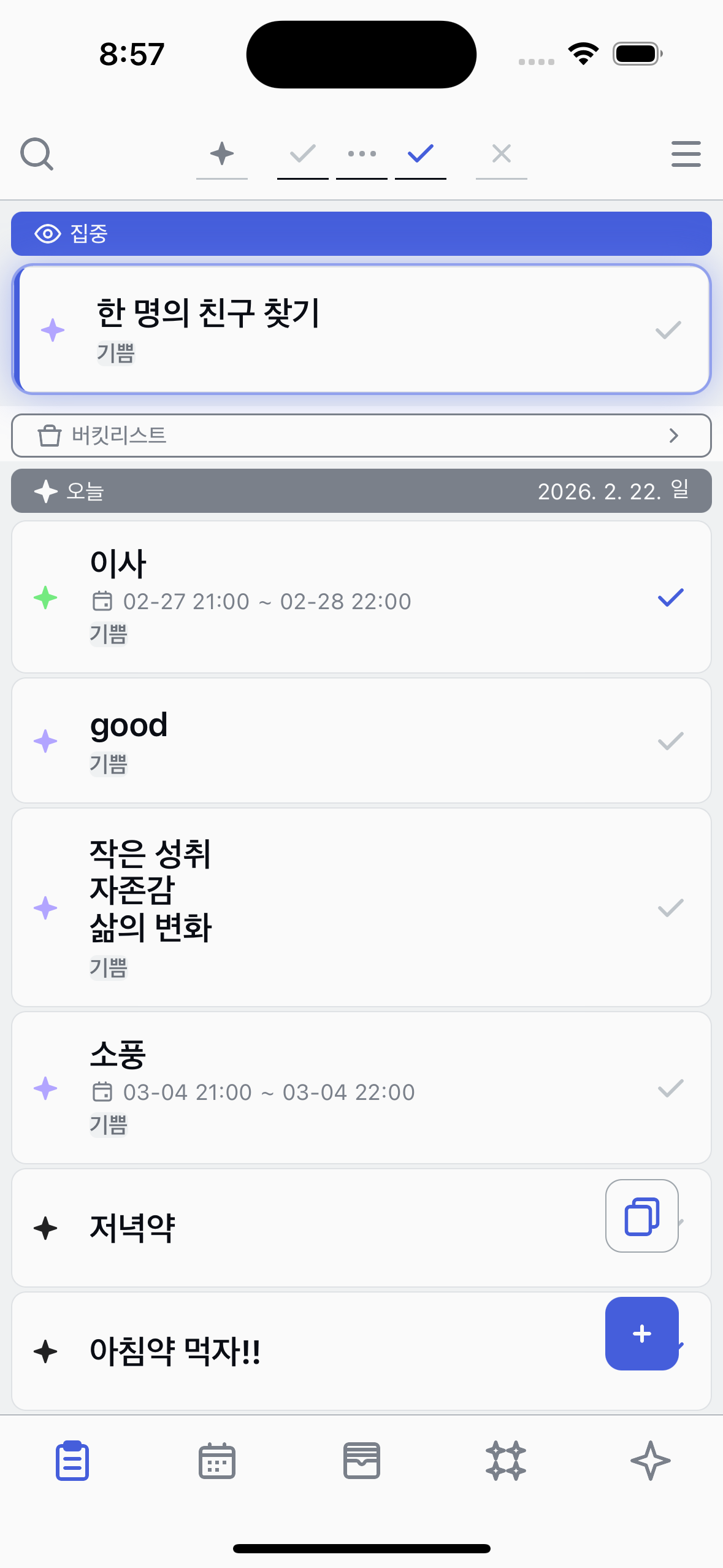The image size is (723, 1568).
Task: Tap the eye icon on the 집중 banner
Action: point(49,234)
